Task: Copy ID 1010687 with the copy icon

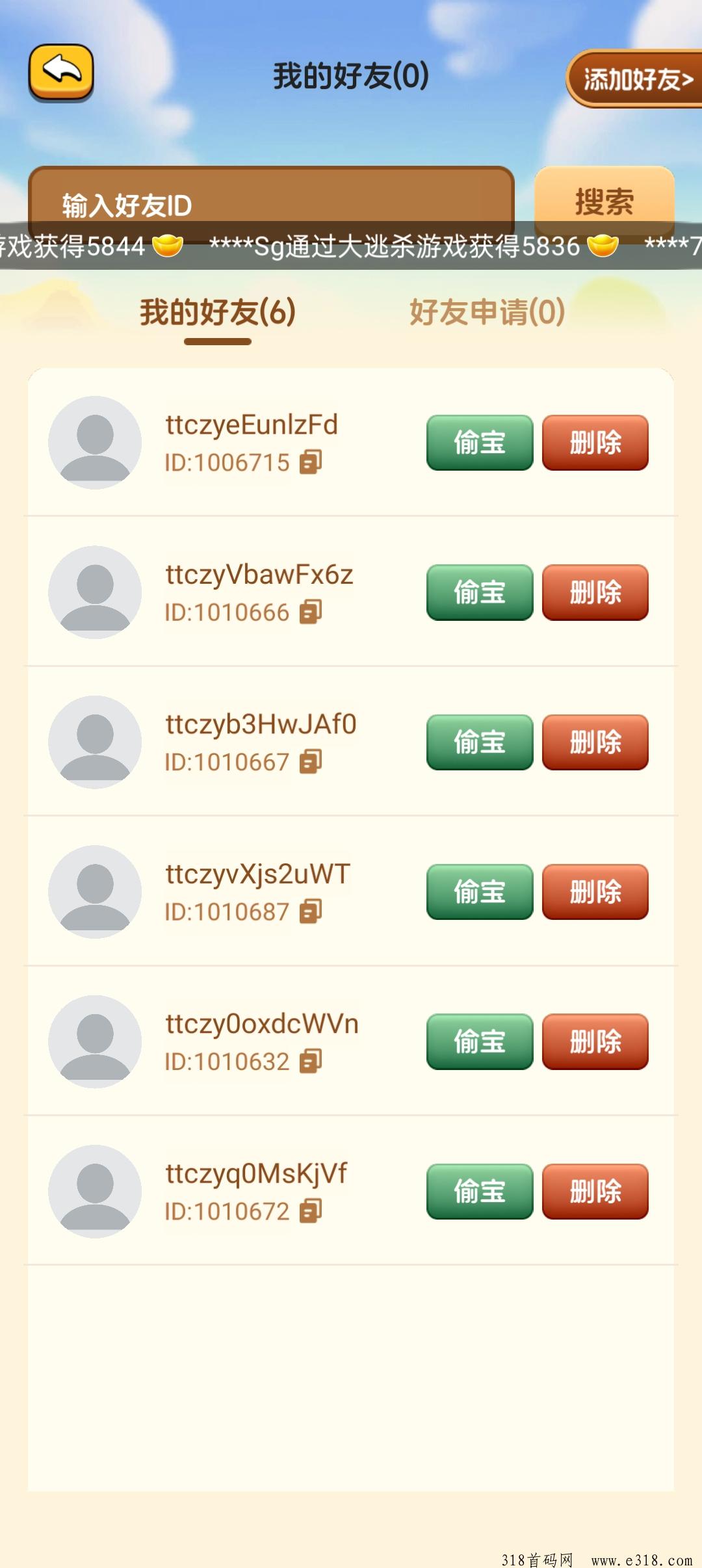Action: (x=311, y=911)
